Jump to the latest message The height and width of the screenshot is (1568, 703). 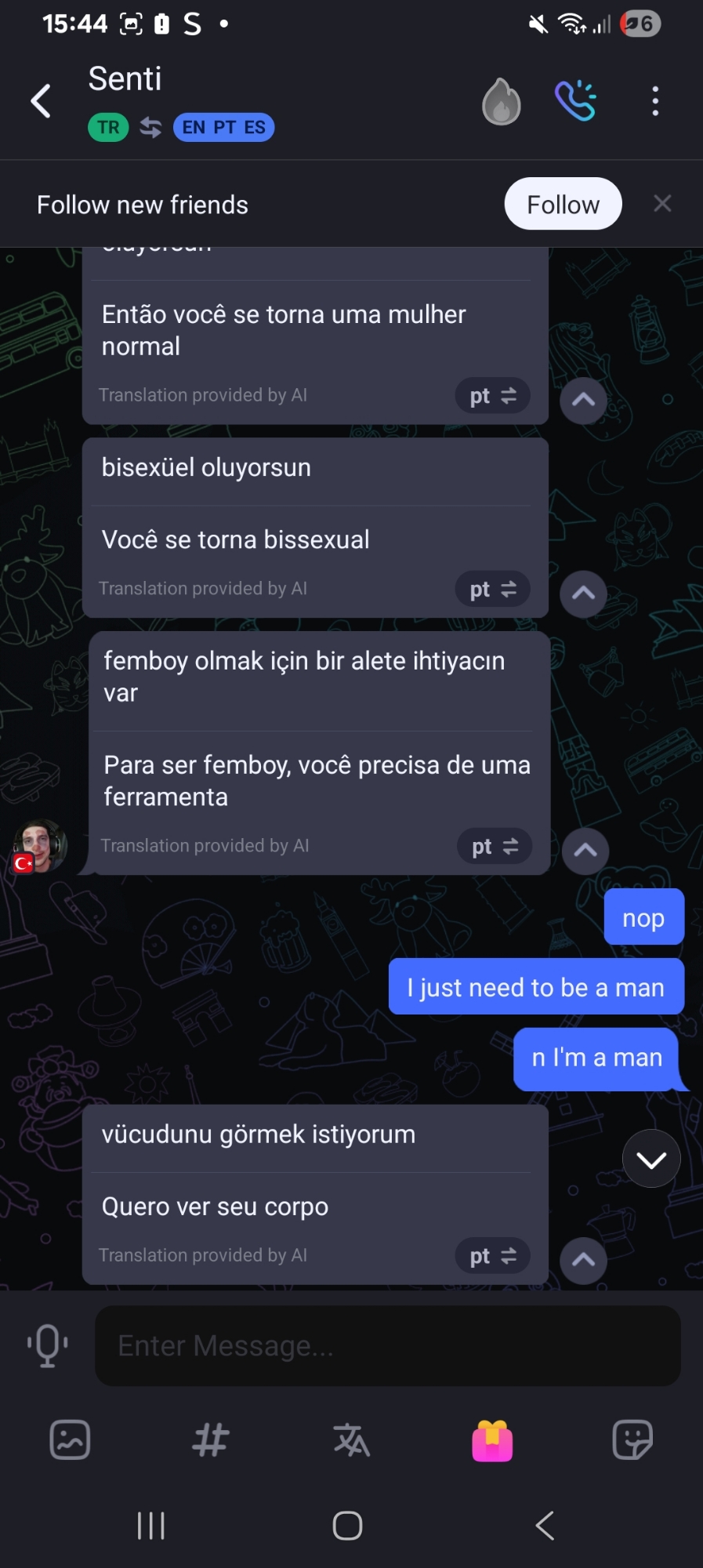pyautogui.click(x=651, y=1159)
